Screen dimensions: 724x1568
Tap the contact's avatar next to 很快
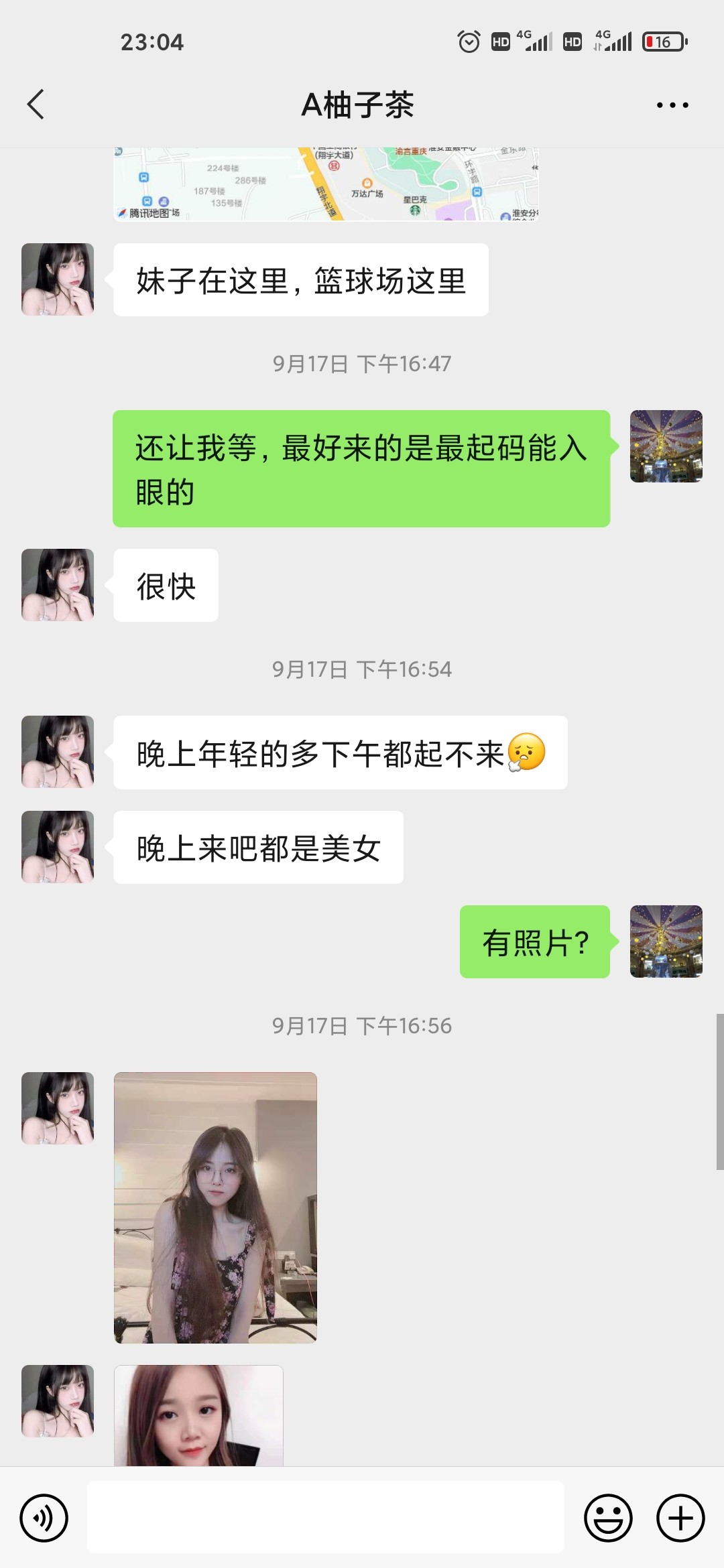[57, 585]
